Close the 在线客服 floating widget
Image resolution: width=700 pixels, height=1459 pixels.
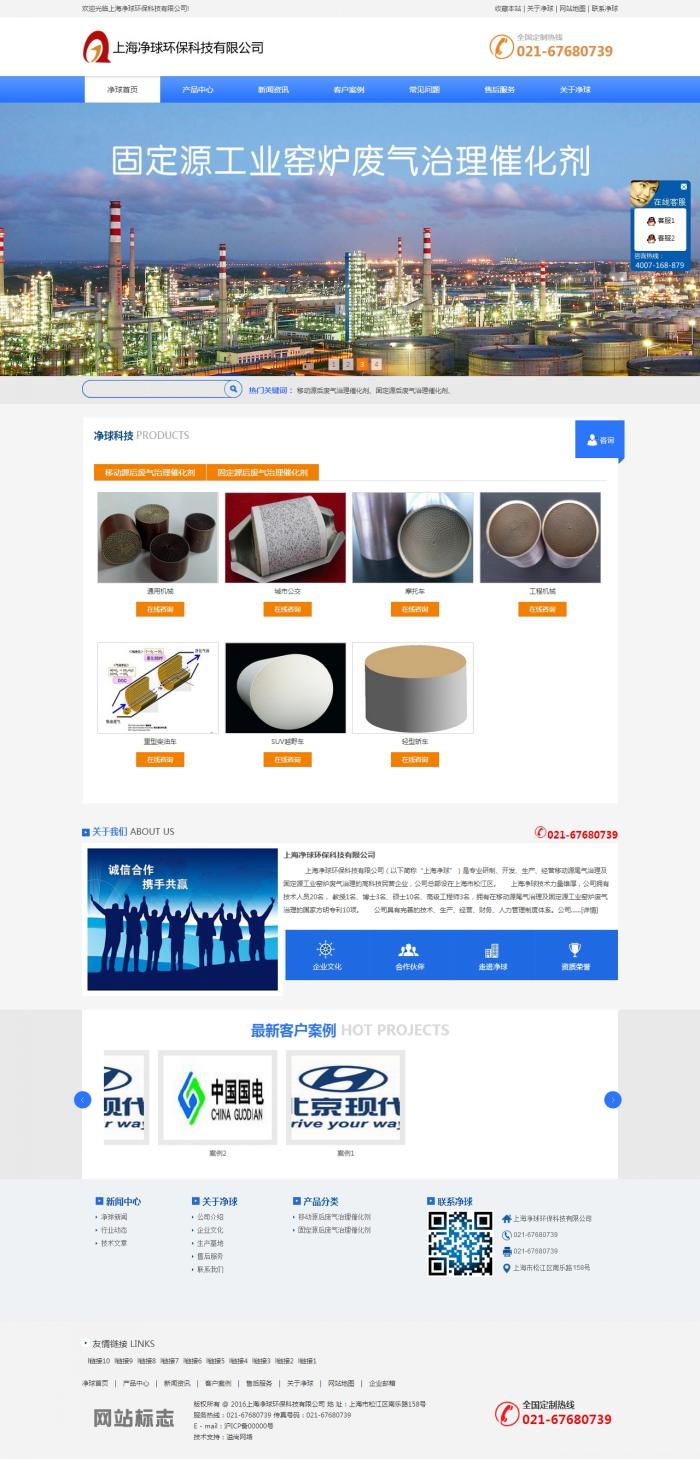[684, 187]
